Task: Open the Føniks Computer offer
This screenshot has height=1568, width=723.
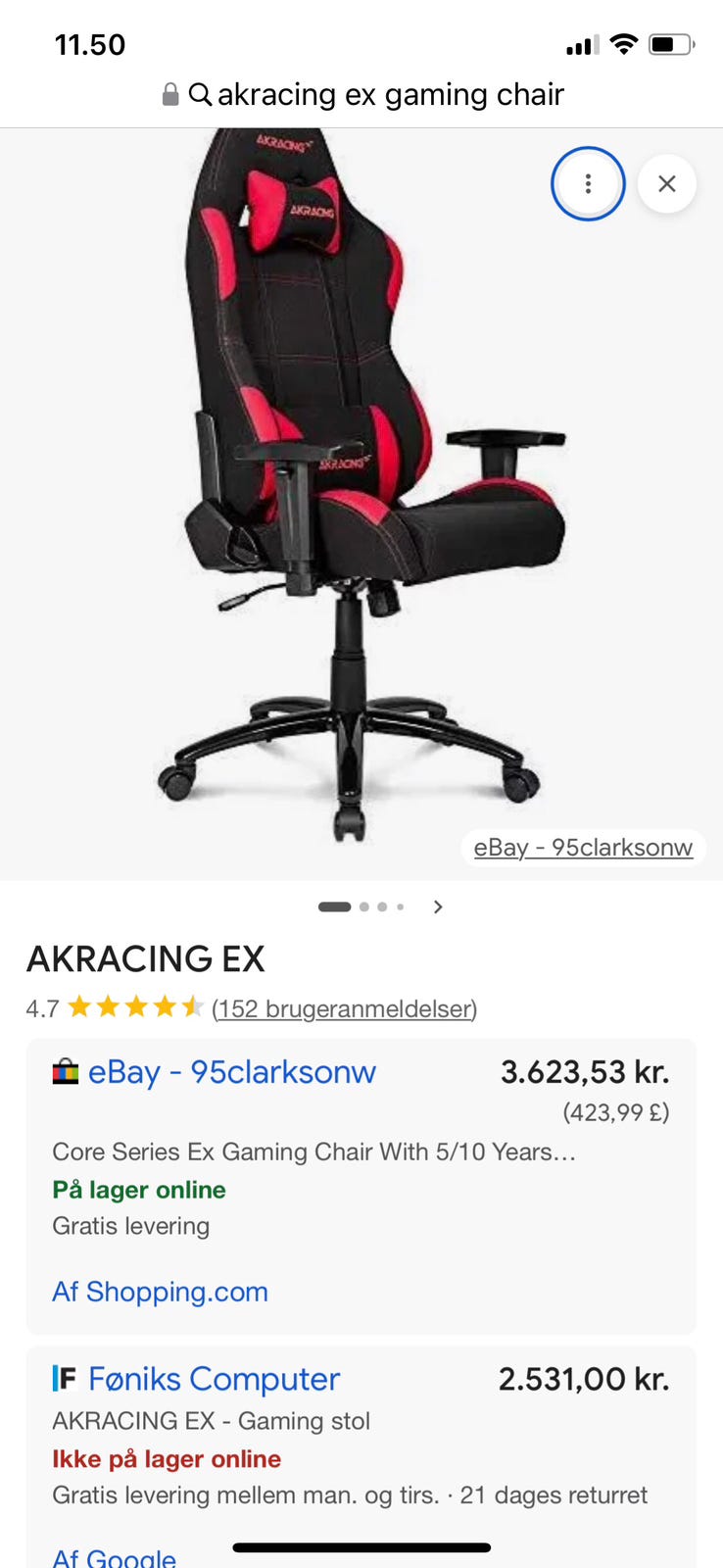Action: (x=214, y=1379)
